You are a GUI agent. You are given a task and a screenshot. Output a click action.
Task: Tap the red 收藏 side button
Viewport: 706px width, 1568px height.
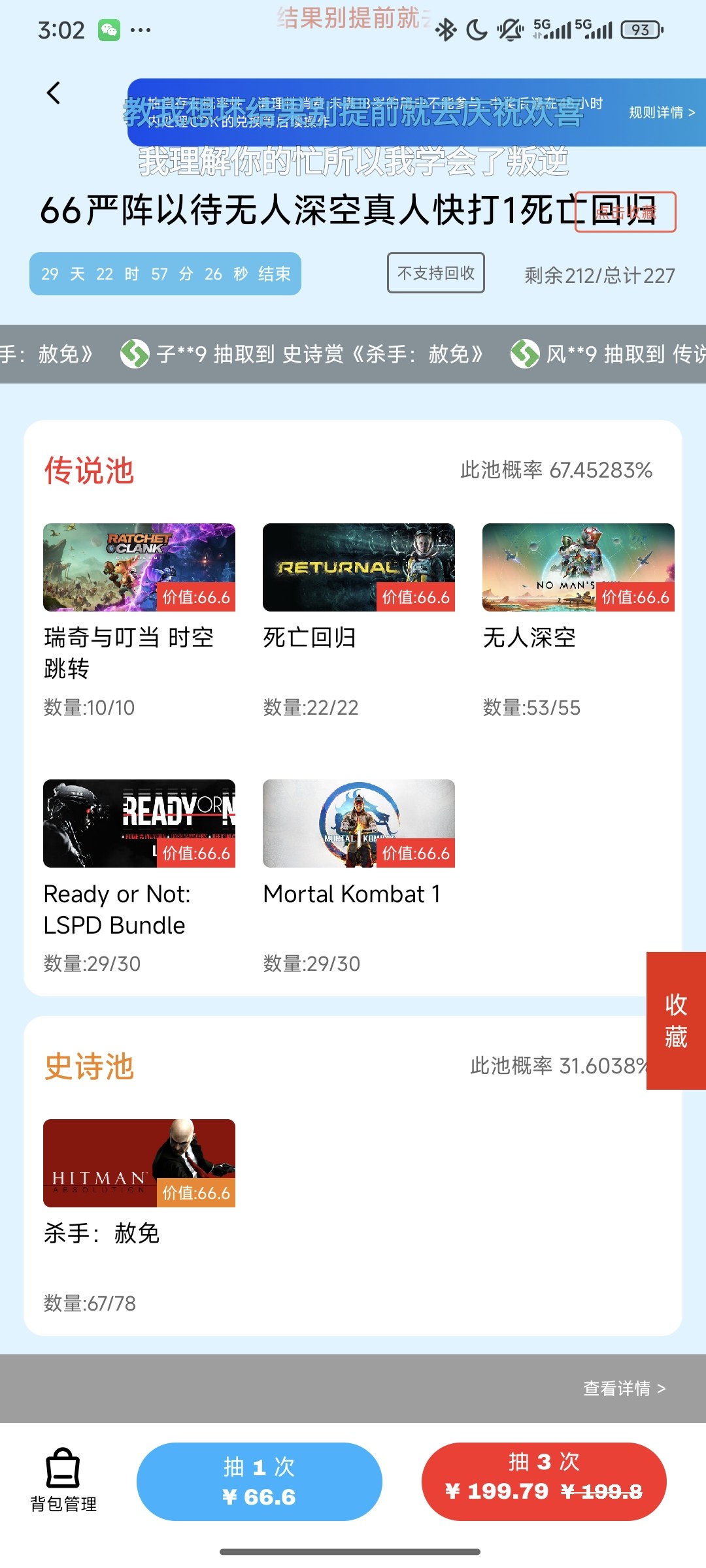click(x=676, y=1021)
